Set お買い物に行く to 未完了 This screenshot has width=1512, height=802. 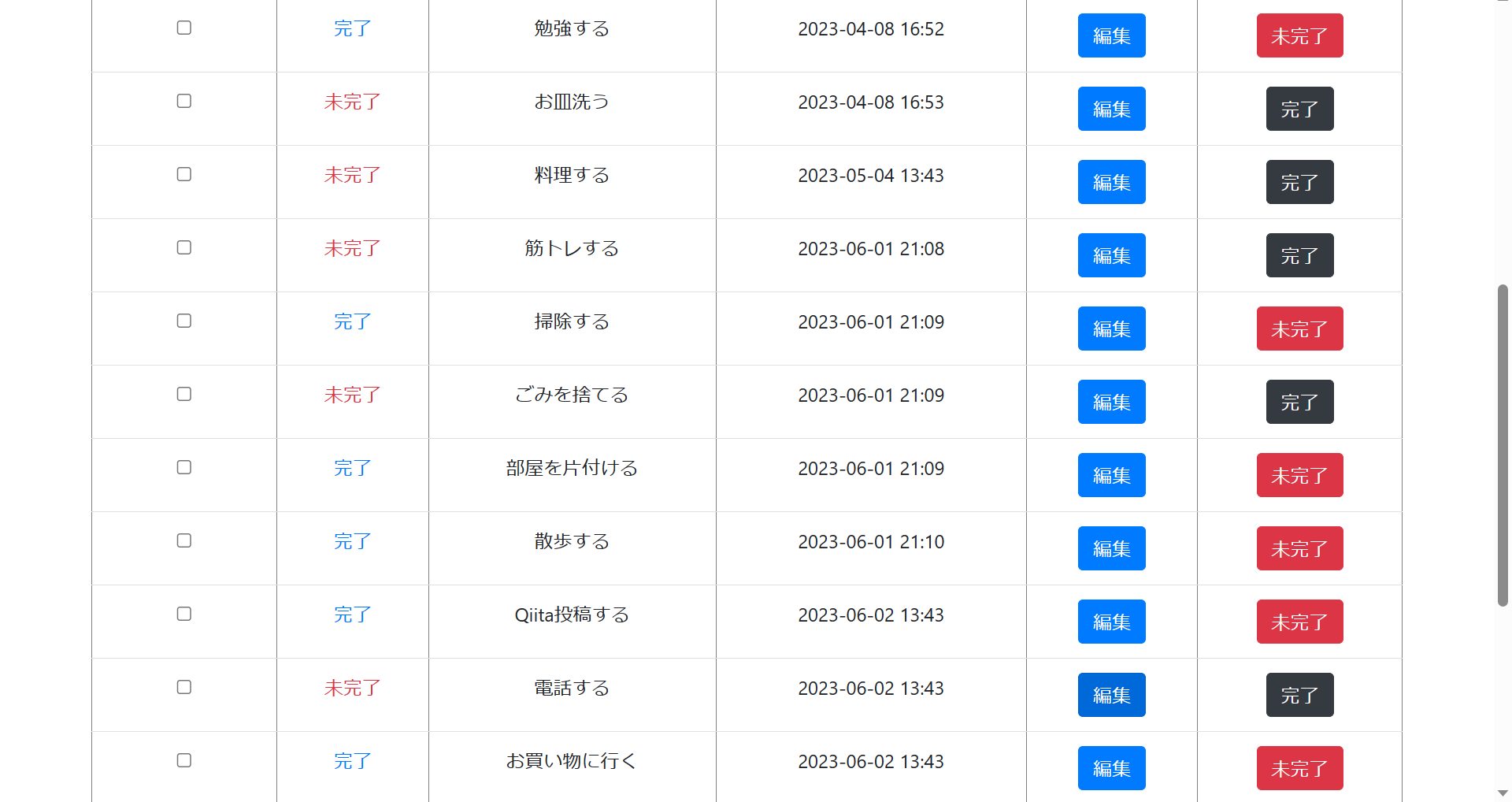(1299, 768)
